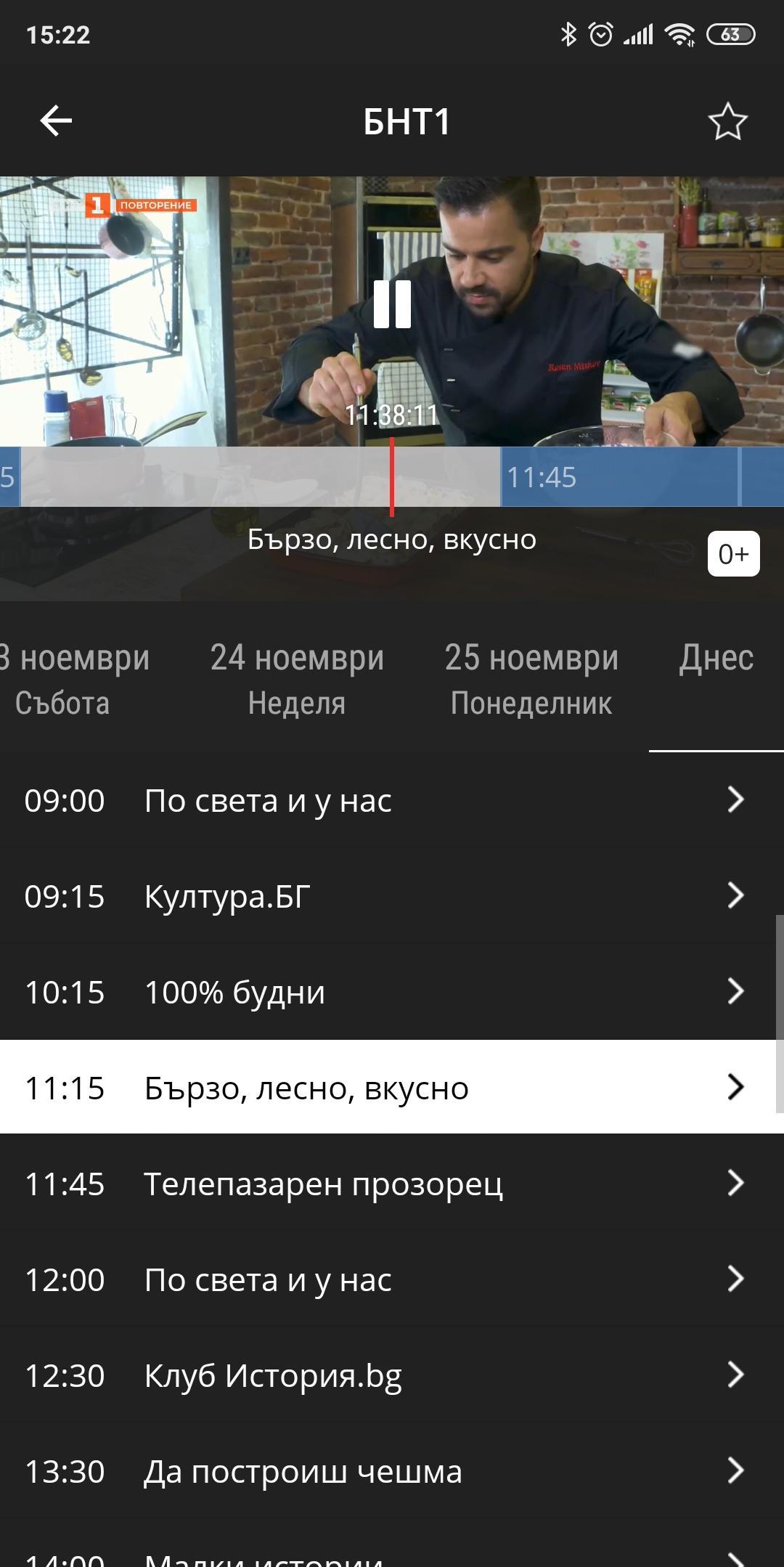The image size is (784, 1567).
Task: Open 12:00 По света и у нас
Action: point(392,1279)
